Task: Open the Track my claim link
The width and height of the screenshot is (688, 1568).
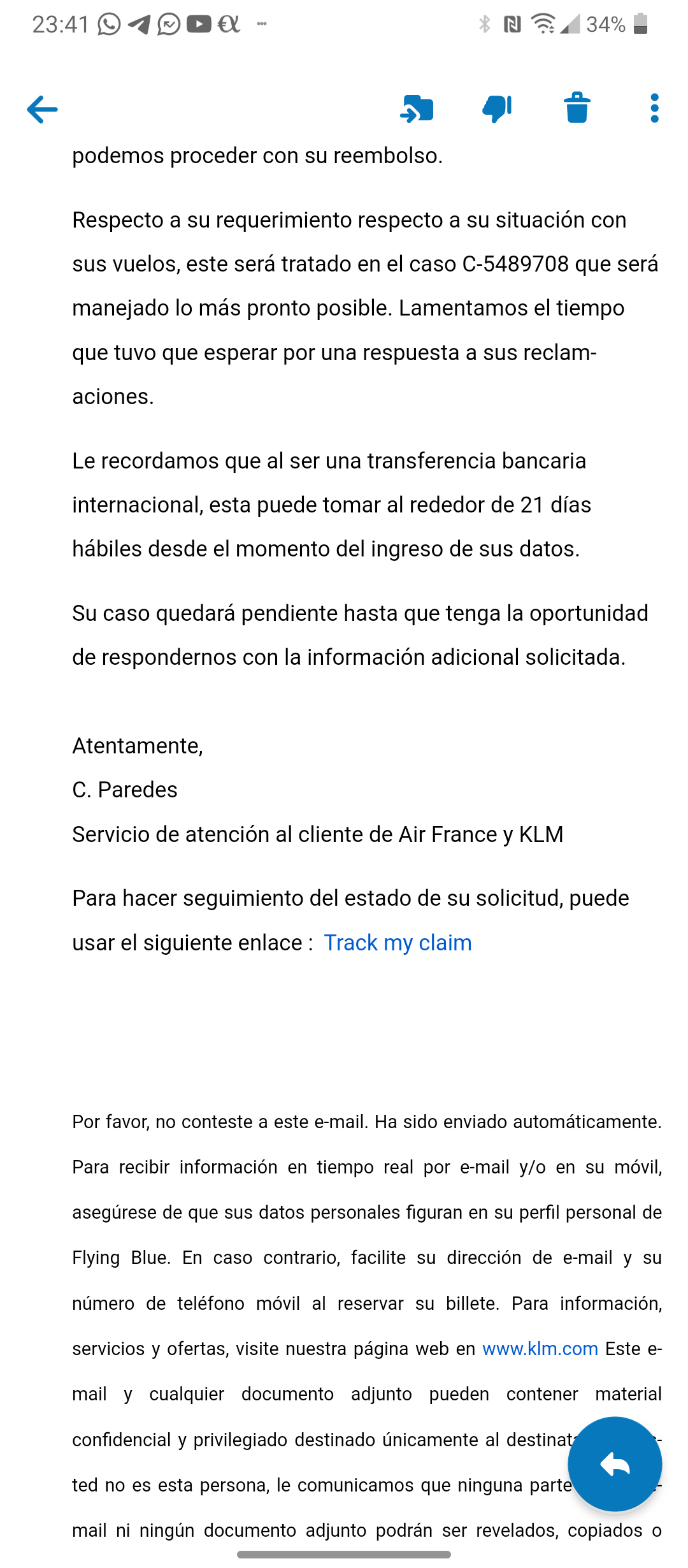Action: [x=398, y=943]
